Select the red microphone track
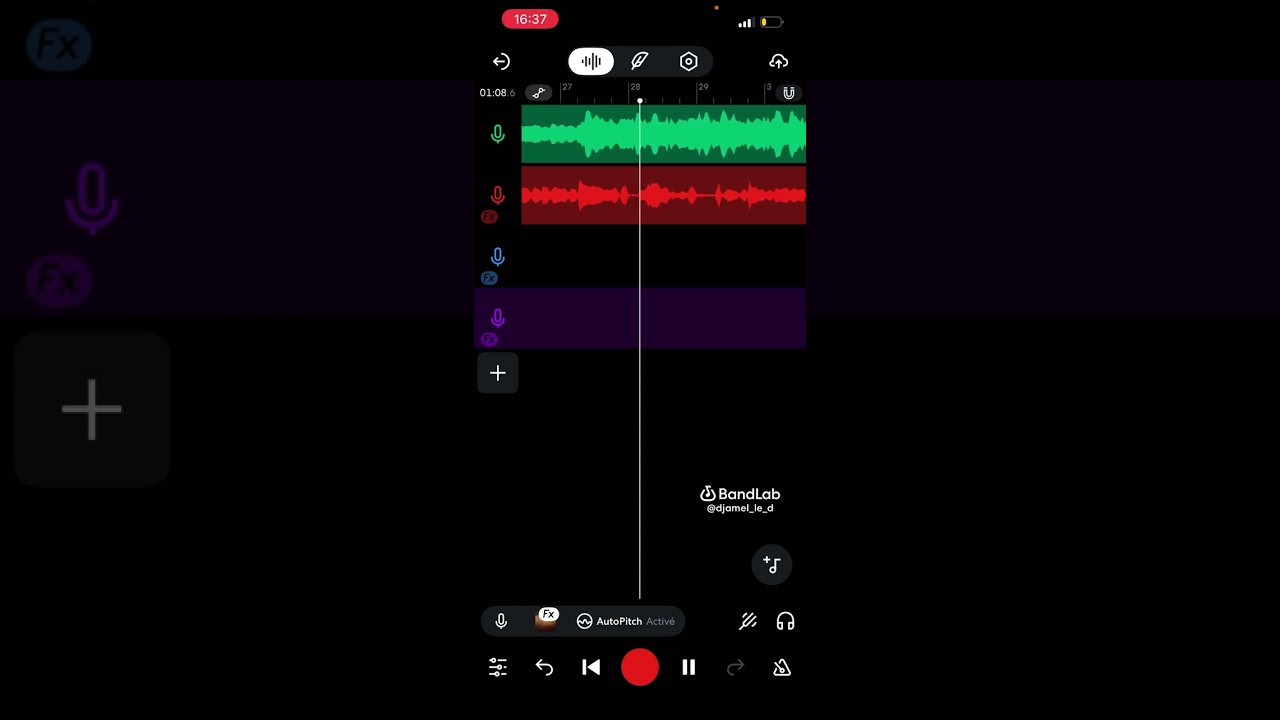This screenshot has height=720, width=1280. pyautogui.click(x=497, y=196)
